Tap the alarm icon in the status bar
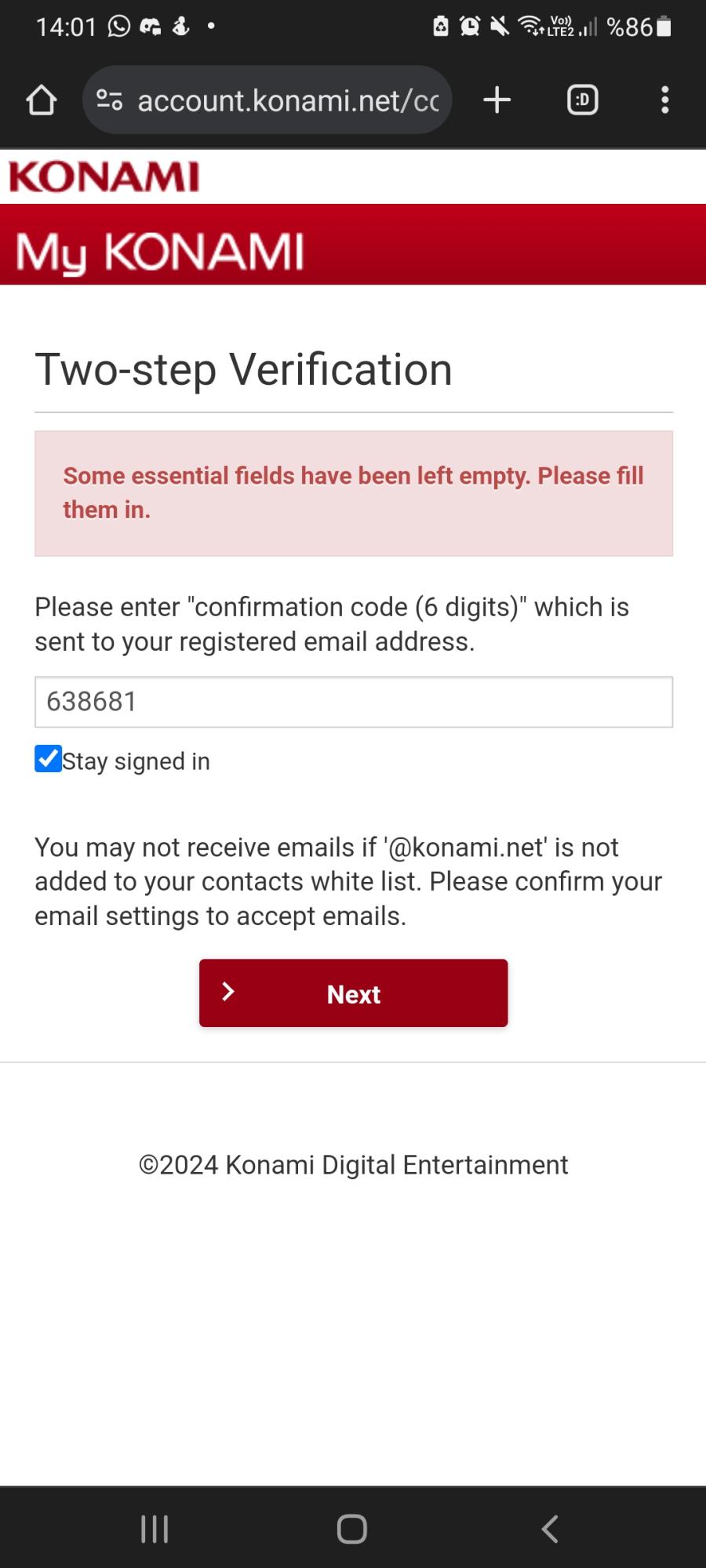This screenshot has height=1568, width=706. [468, 26]
